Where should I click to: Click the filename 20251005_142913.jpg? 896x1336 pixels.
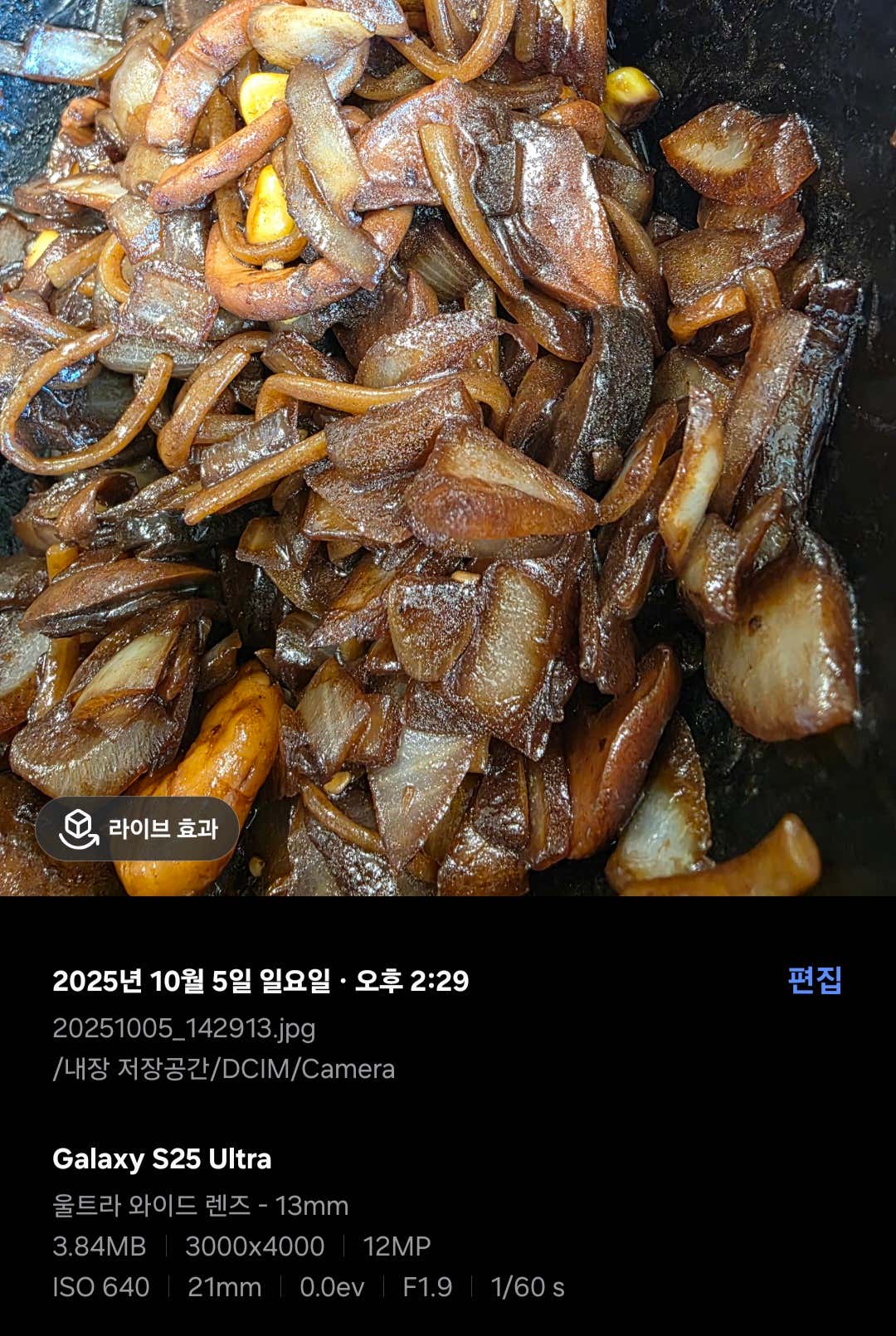tap(187, 1031)
